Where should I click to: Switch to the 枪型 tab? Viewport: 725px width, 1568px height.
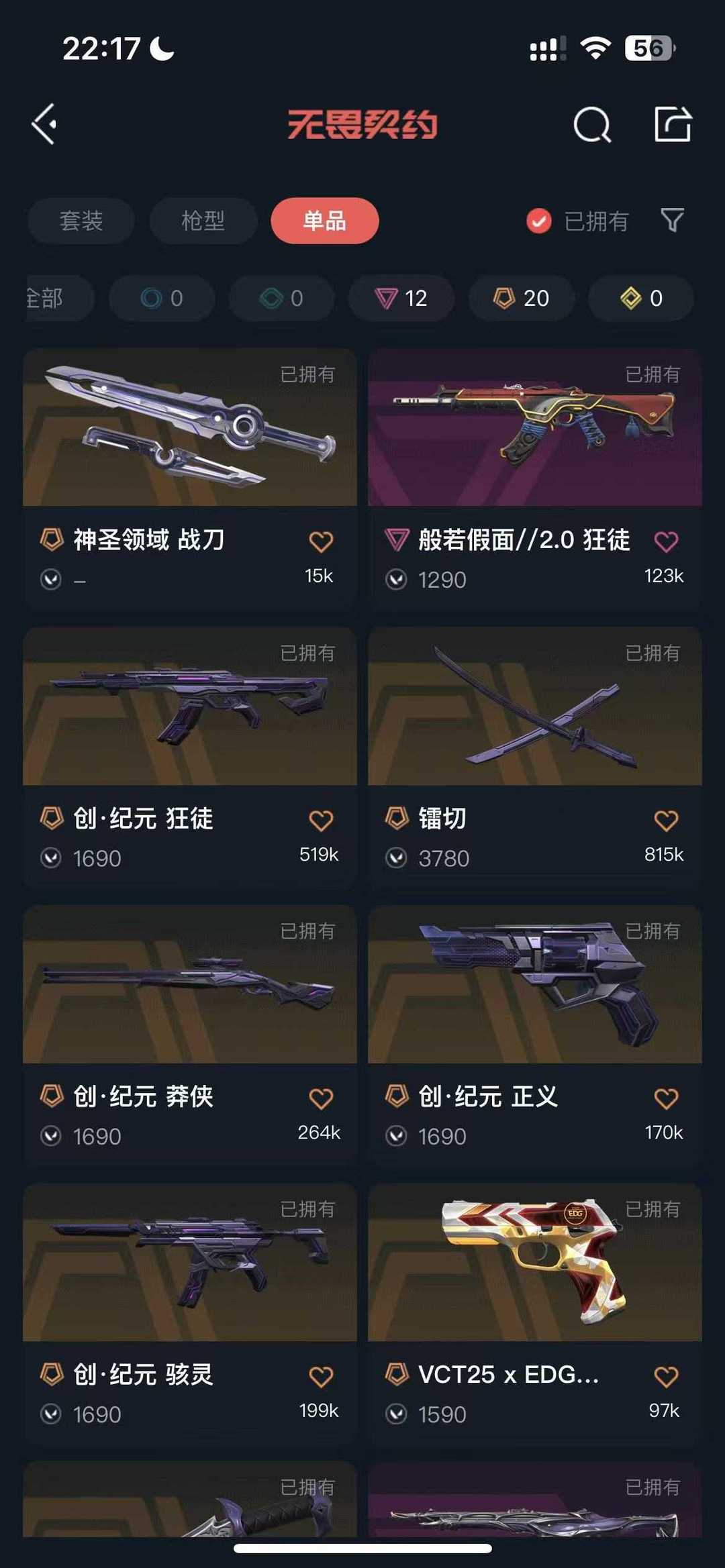point(203,221)
